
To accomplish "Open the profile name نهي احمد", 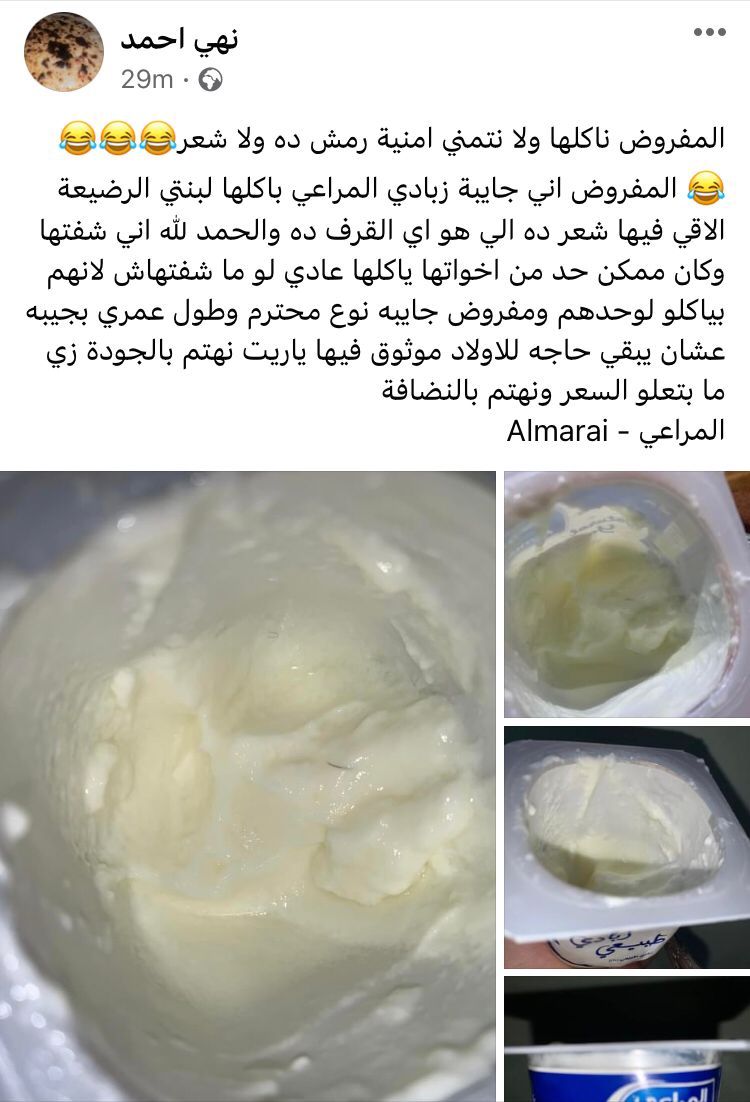I will (x=180, y=39).
